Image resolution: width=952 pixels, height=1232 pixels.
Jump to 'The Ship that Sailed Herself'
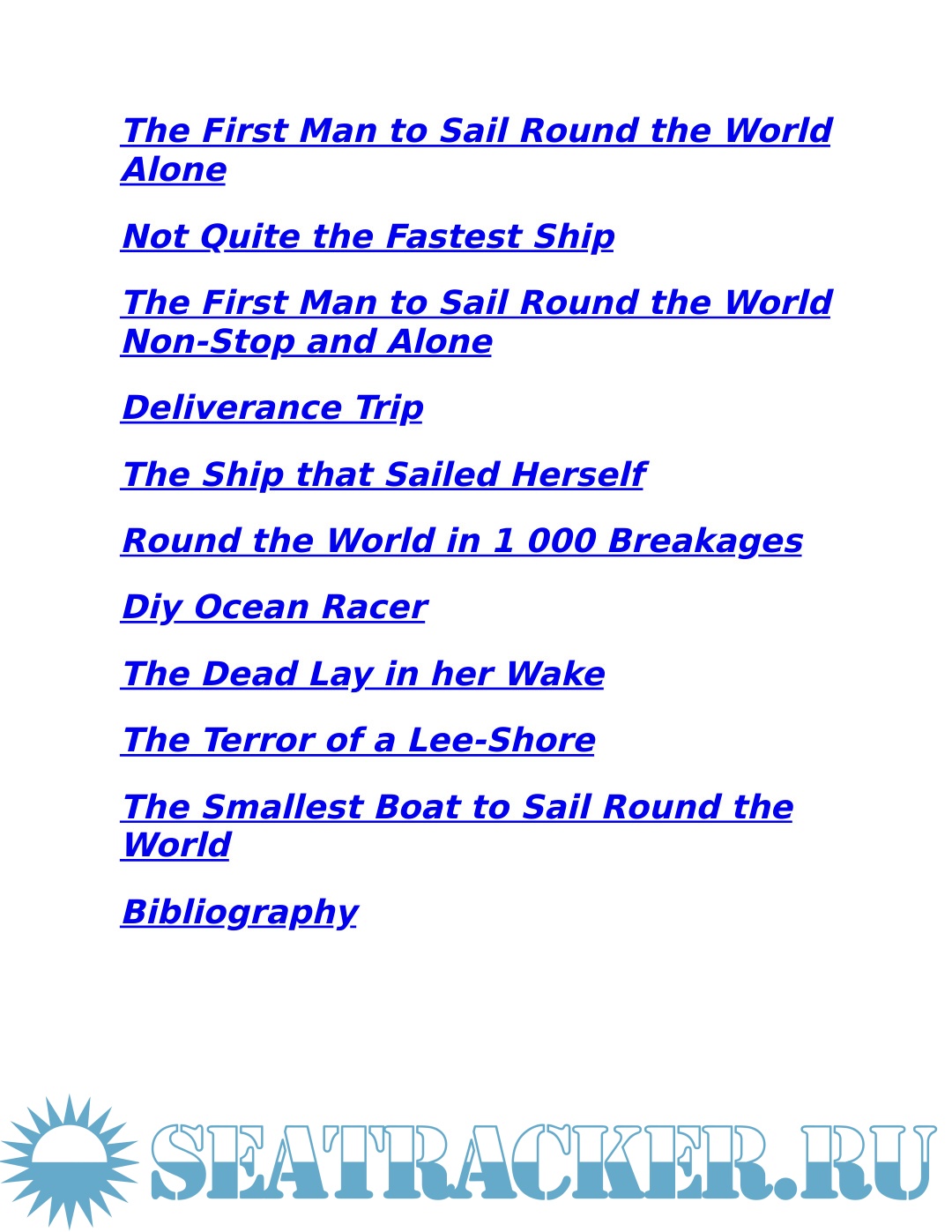(383, 474)
